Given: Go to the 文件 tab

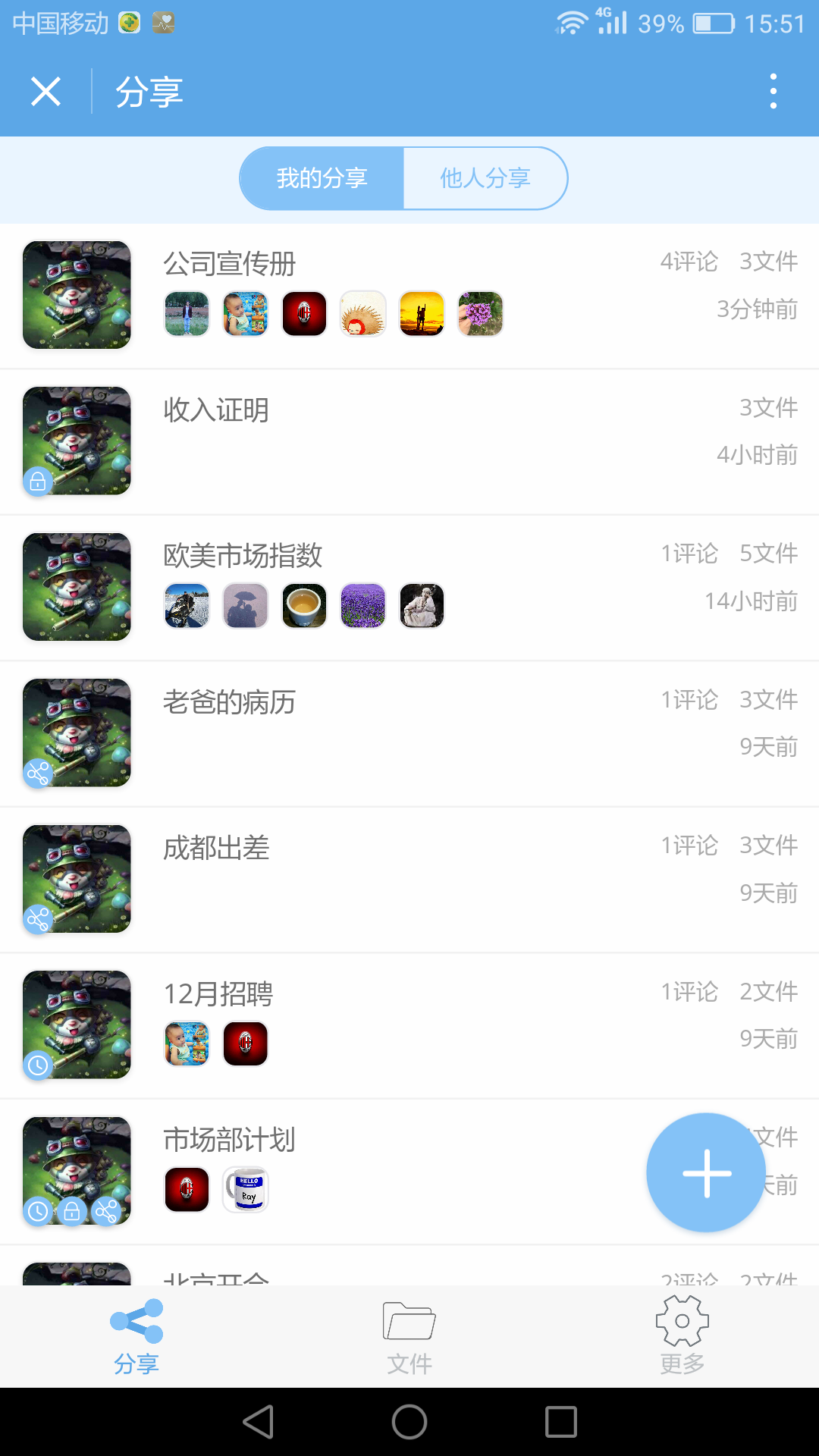Looking at the screenshot, I should [409, 1336].
